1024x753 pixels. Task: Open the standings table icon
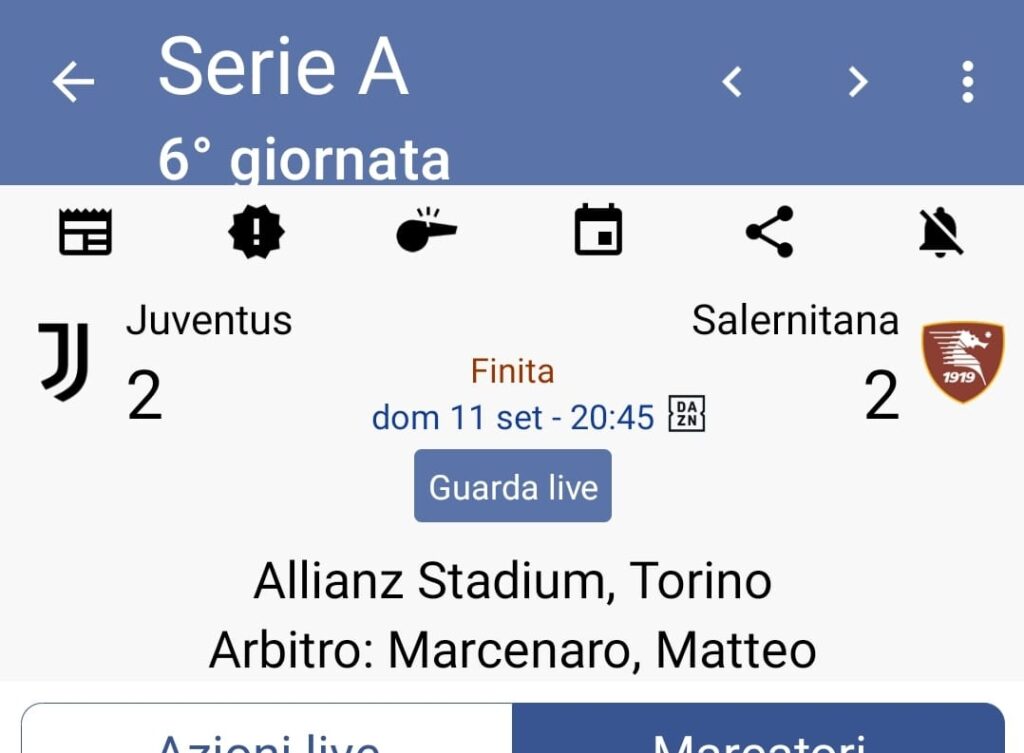(x=85, y=232)
